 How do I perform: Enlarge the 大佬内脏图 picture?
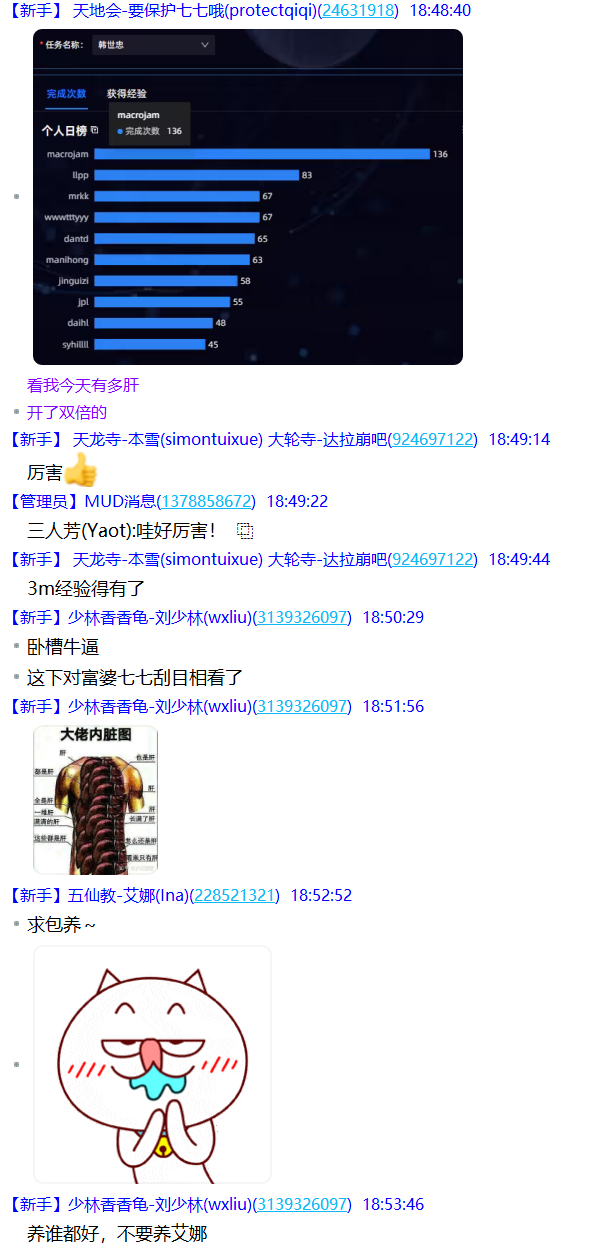point(96,800)
